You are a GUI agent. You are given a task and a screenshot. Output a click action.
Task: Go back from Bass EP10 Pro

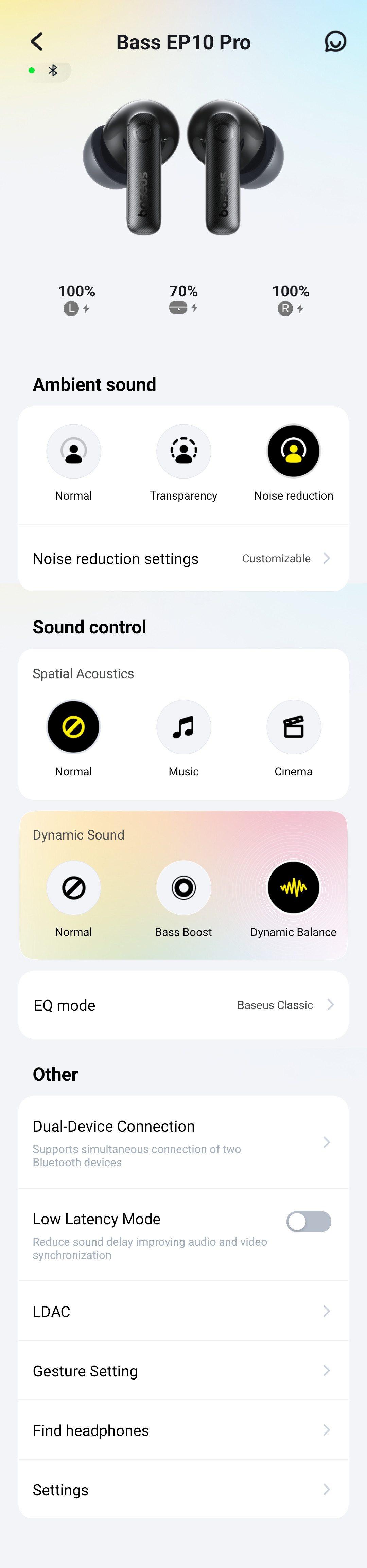37,42
